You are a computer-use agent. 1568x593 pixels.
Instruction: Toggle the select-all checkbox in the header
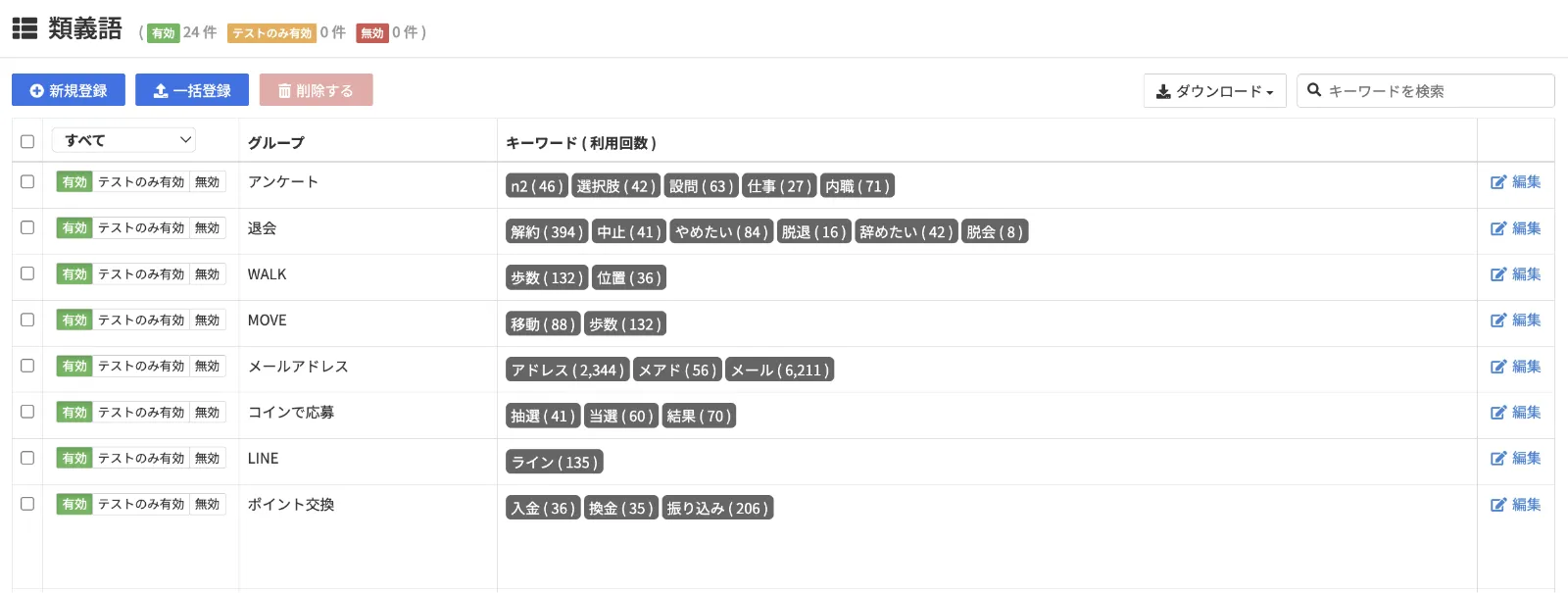tap(27, 141)
